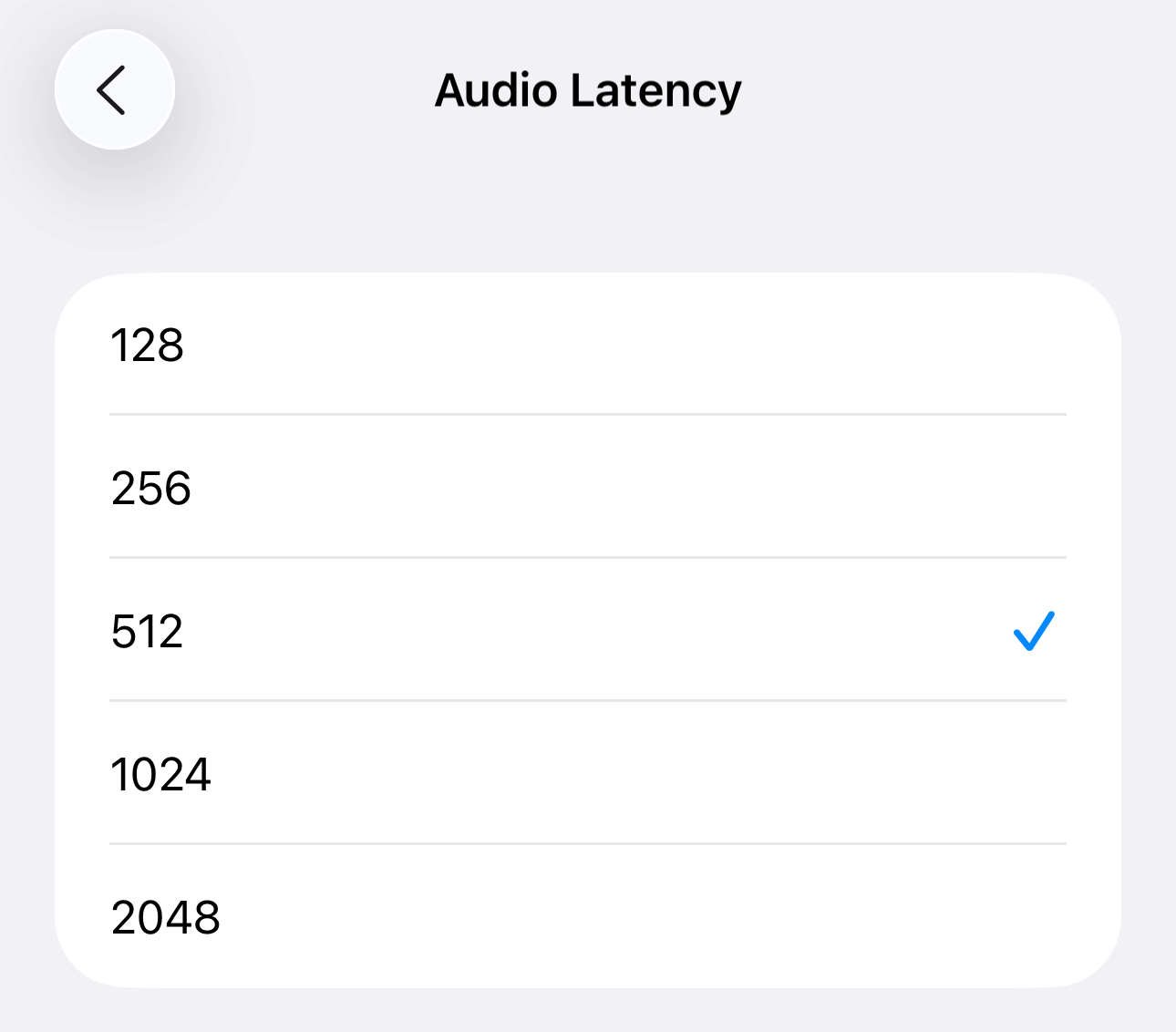Go back from Audio Latency
The height and width of the screenshot is (1032, 1176).
pos(114,89)
